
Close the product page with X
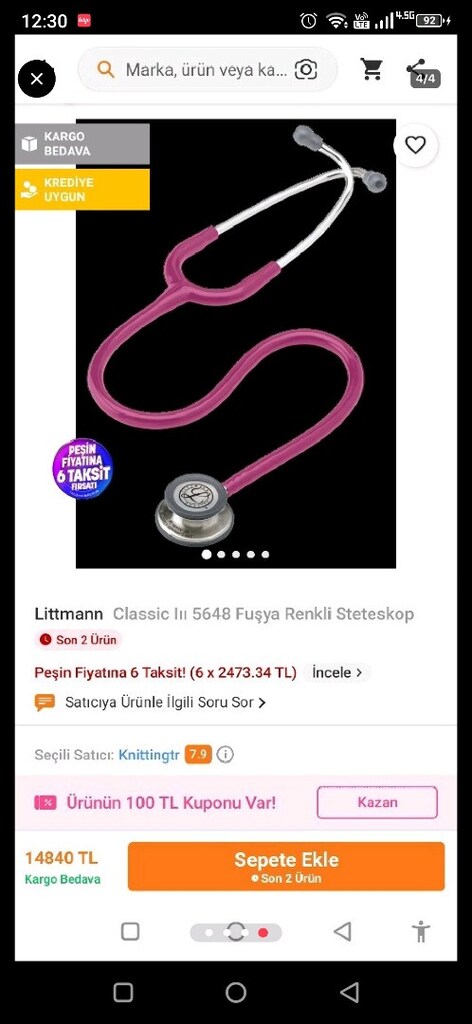point(37,79)
